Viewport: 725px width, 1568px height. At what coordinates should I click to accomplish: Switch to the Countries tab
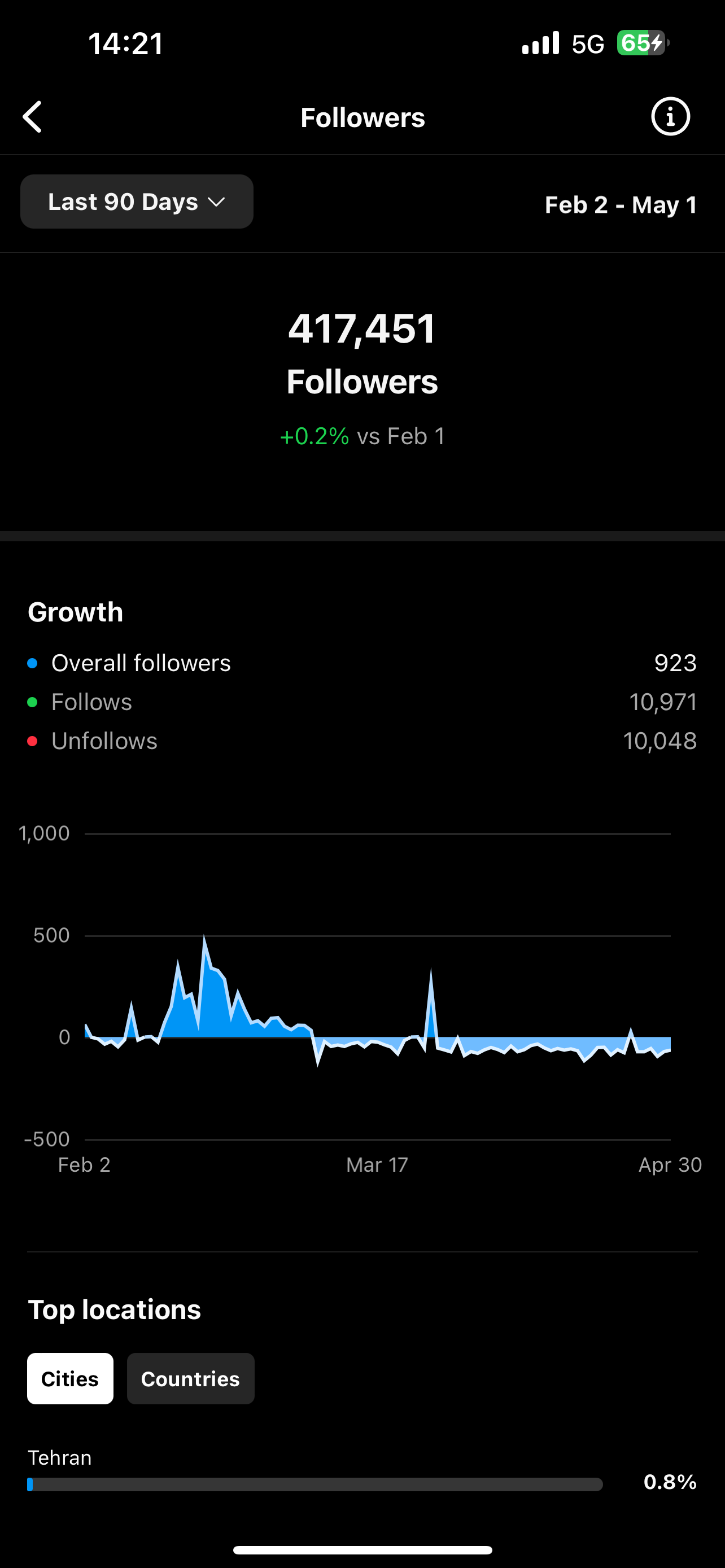click(x=190, y=1379)
